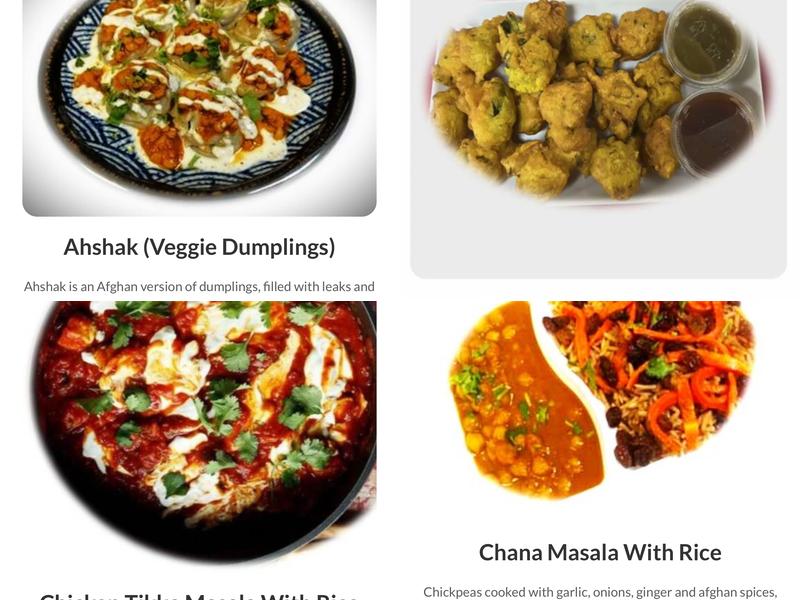The width and height of the screenshot is (800, 600).
Task: Select Chana Masala With Rice
Action: click(x=600, y=553)
